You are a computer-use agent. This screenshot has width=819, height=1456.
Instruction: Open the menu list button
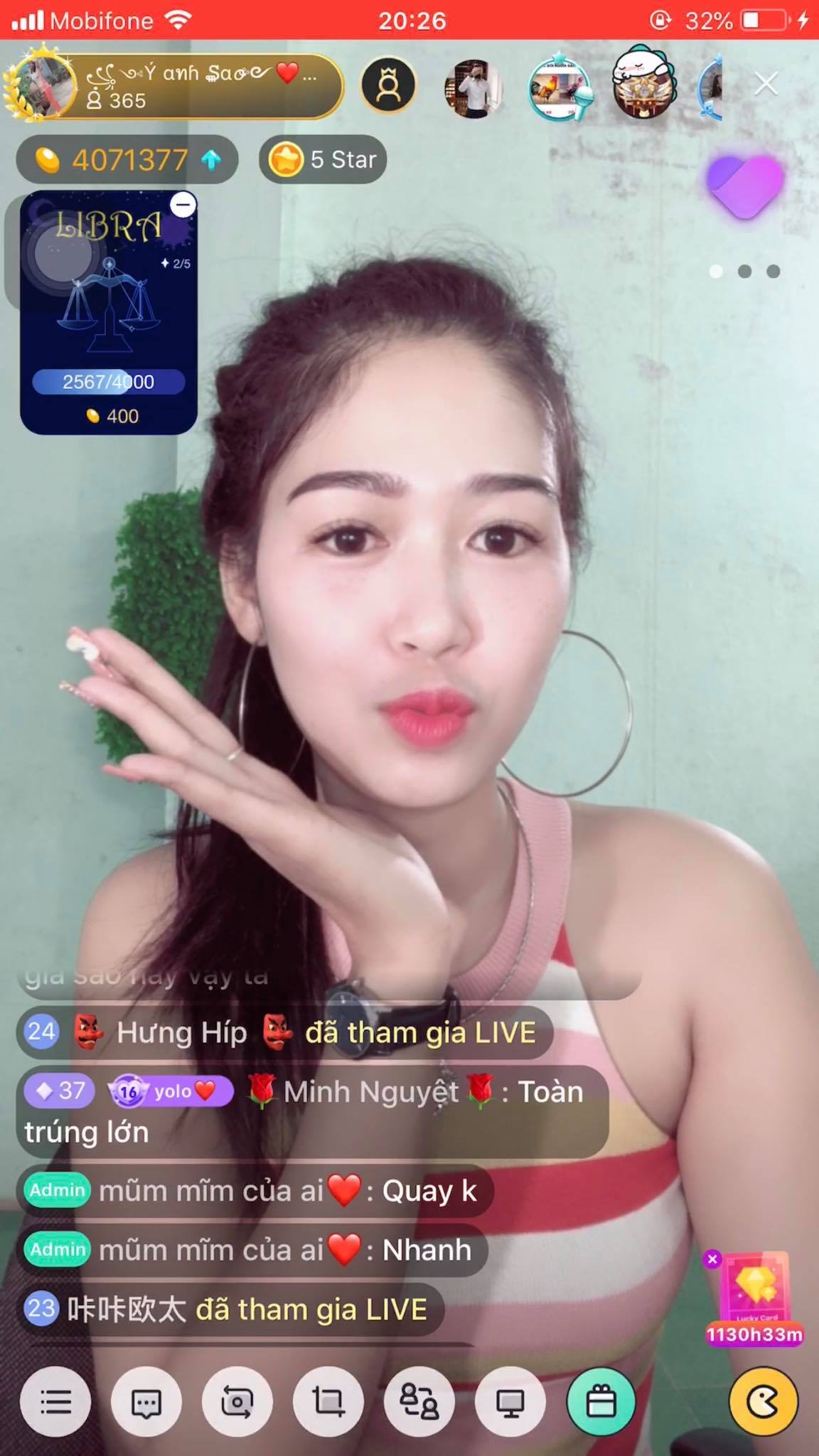point(55,1402)
